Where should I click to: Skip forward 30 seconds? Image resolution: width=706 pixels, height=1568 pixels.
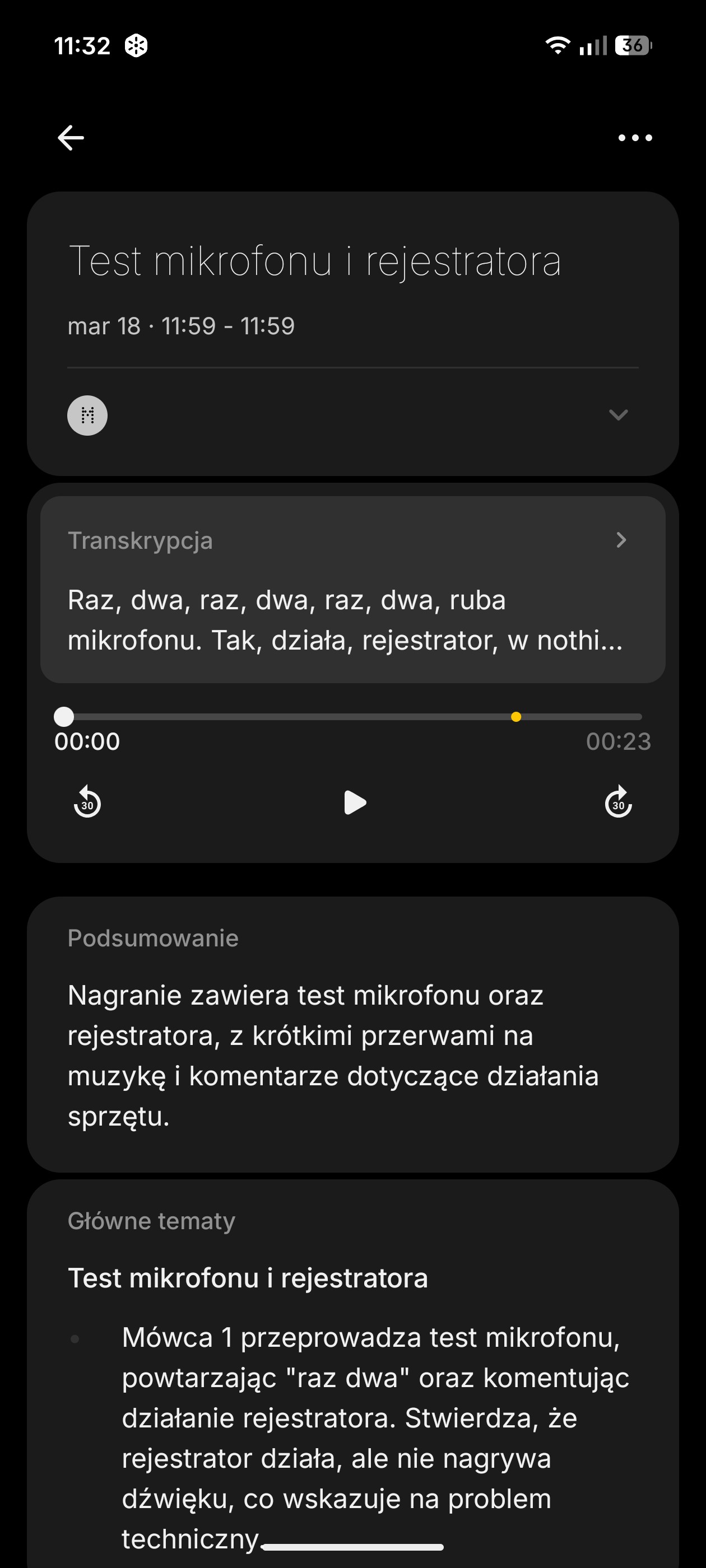[617, 802]
